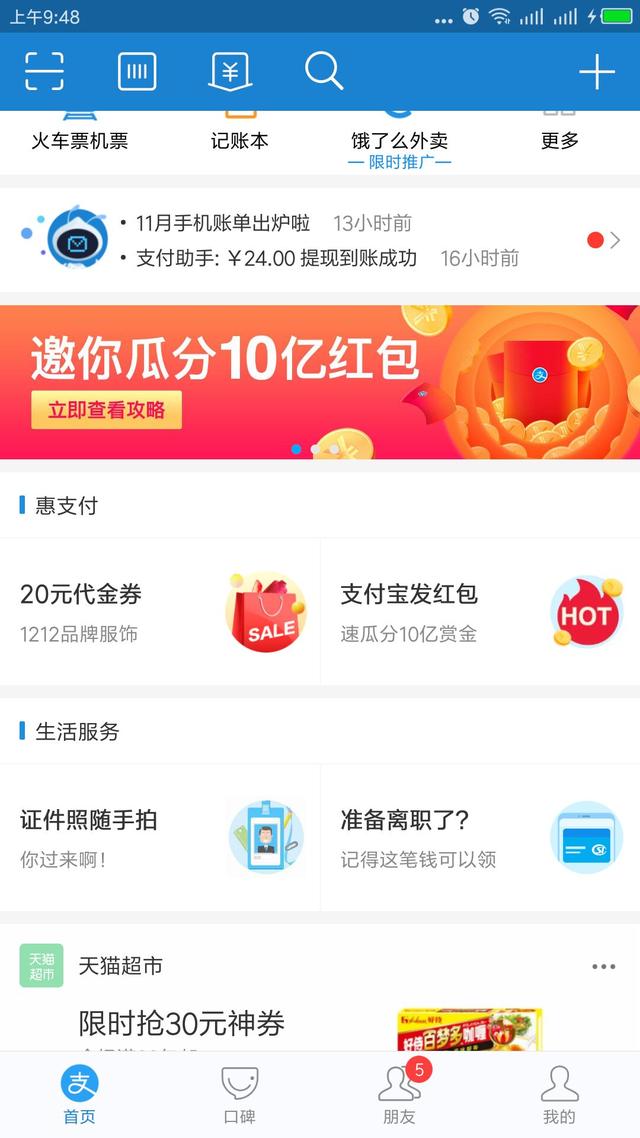The height and width of the screenshot is (1138, 640).
Task: Switch to the 朋友 tab
Action: click(399, 1095)
